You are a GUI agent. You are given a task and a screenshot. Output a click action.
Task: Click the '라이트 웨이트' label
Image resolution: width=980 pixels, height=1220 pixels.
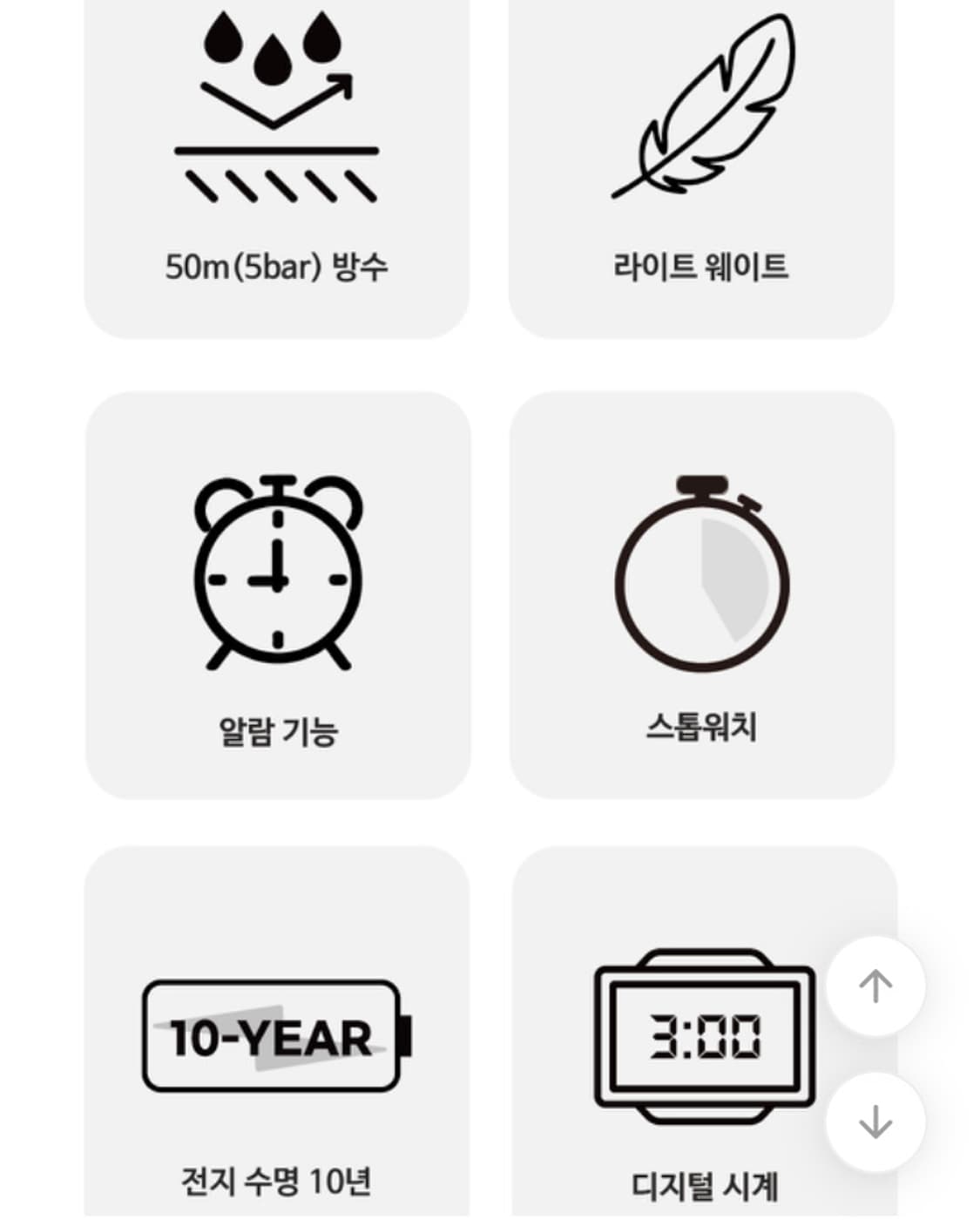click(703, 265)
